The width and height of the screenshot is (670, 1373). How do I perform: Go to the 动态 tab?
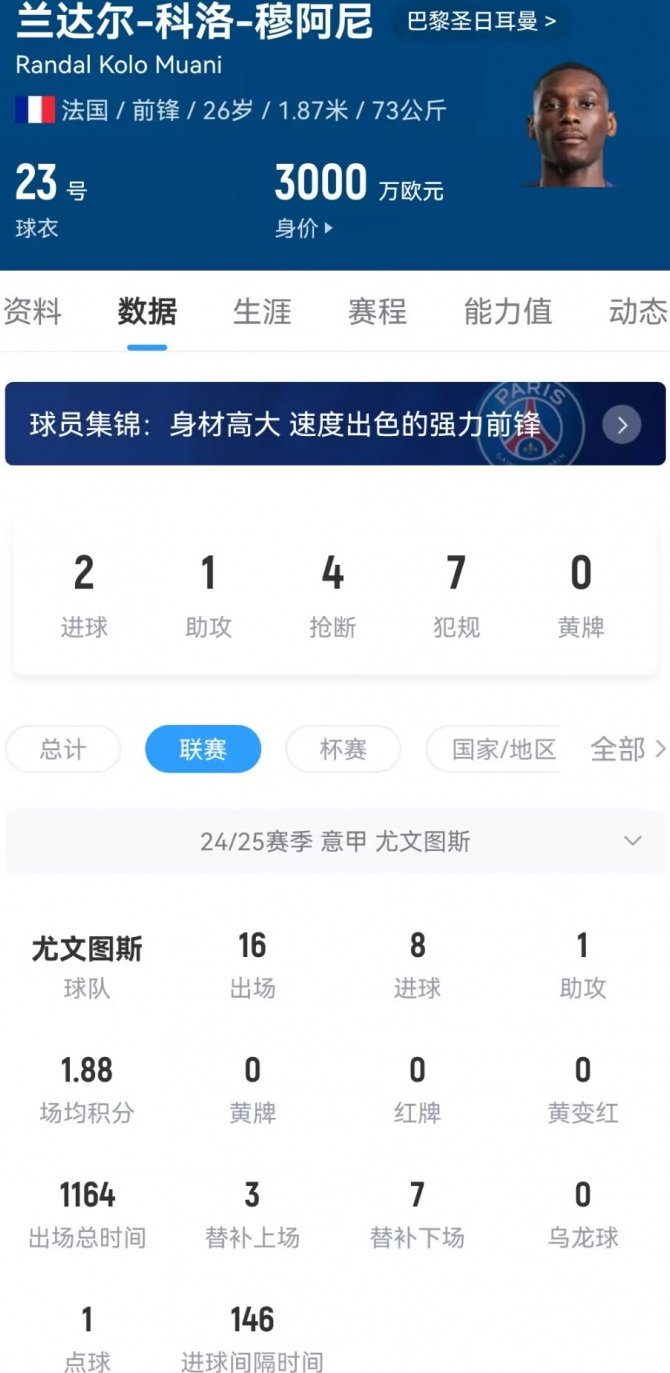coord(637,311)
